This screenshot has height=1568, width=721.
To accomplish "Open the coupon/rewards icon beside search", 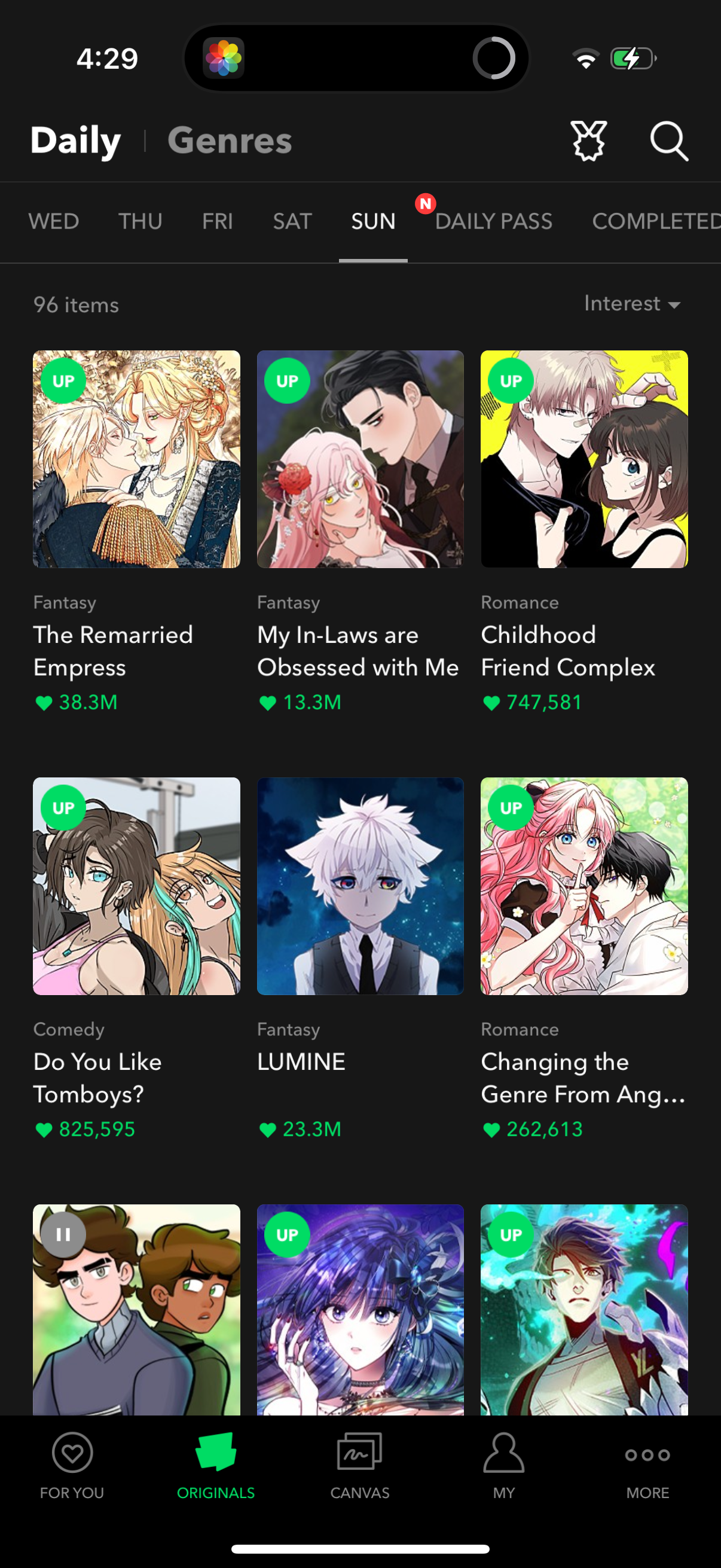I will click(x=588, y=141).
